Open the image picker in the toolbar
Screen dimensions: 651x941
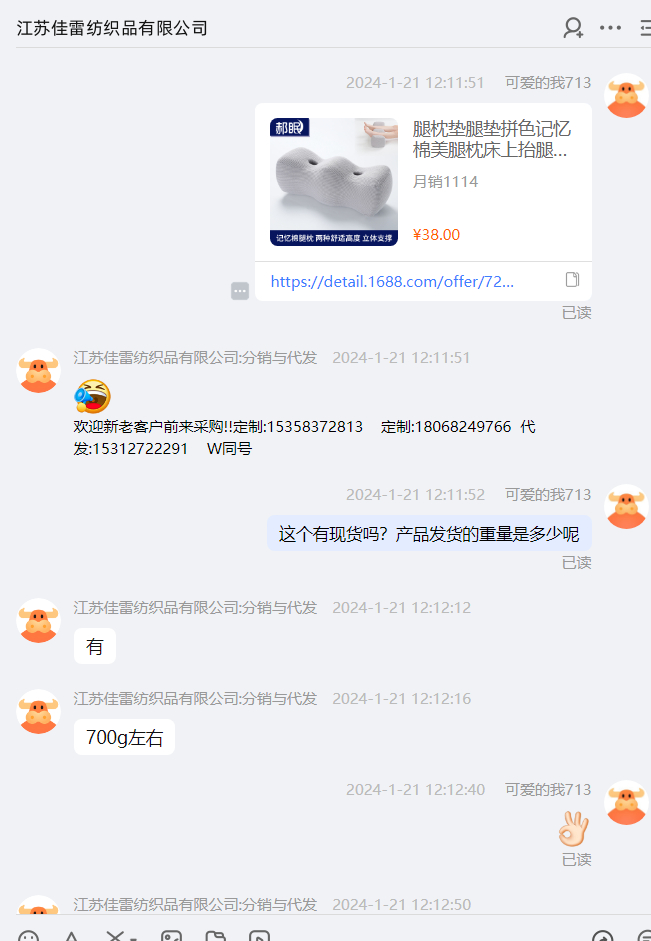tap(171, 937)
